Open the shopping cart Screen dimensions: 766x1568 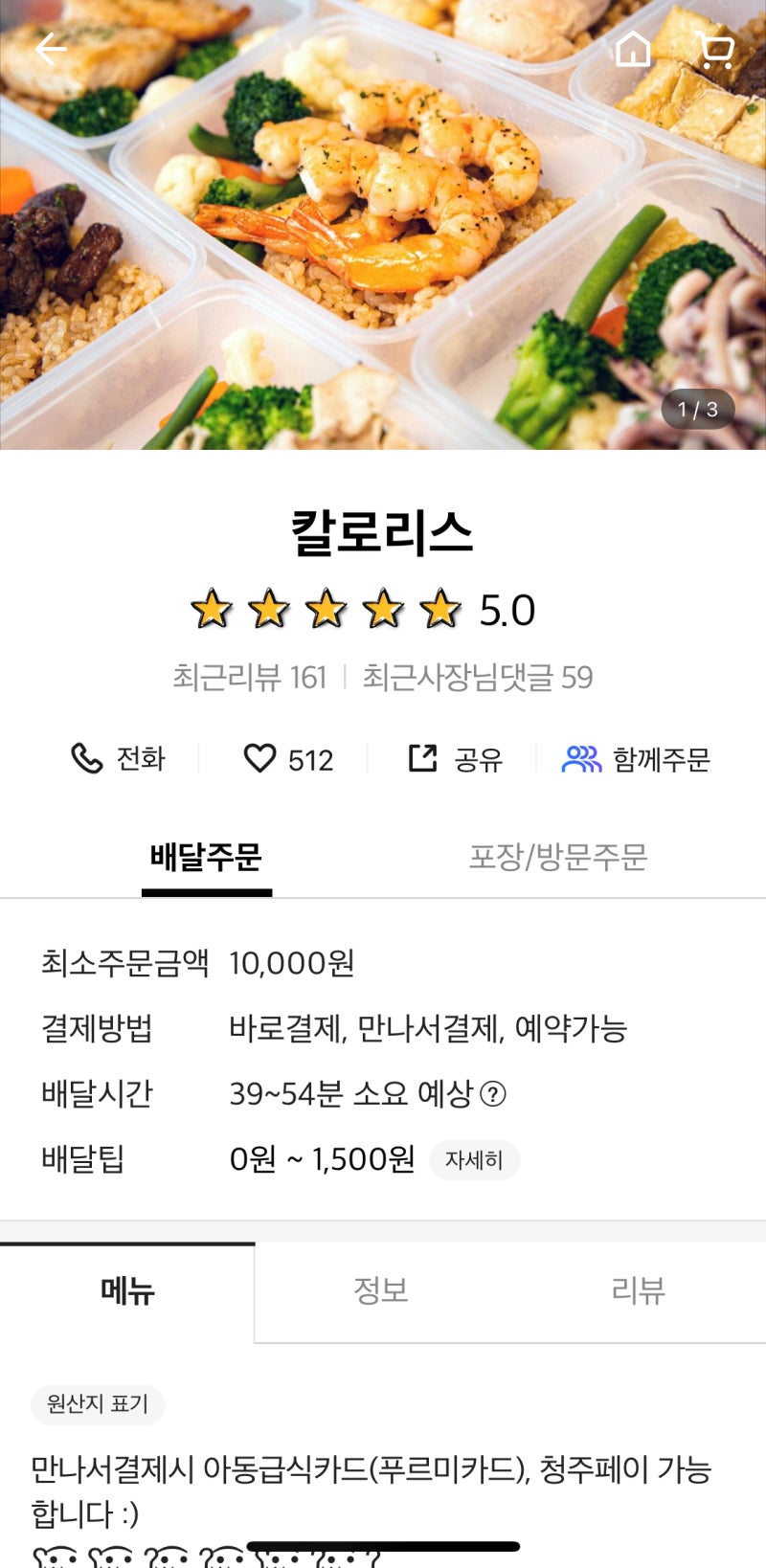[x=714, y=49]
